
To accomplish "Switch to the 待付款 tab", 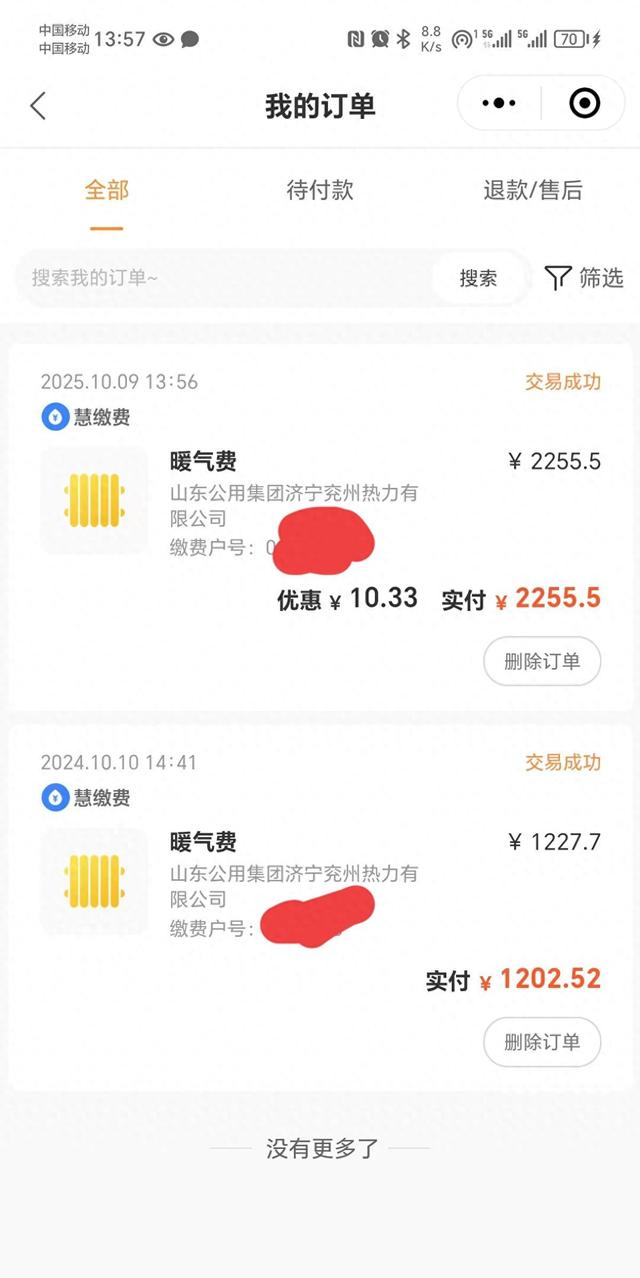I will tap(320, 190).
